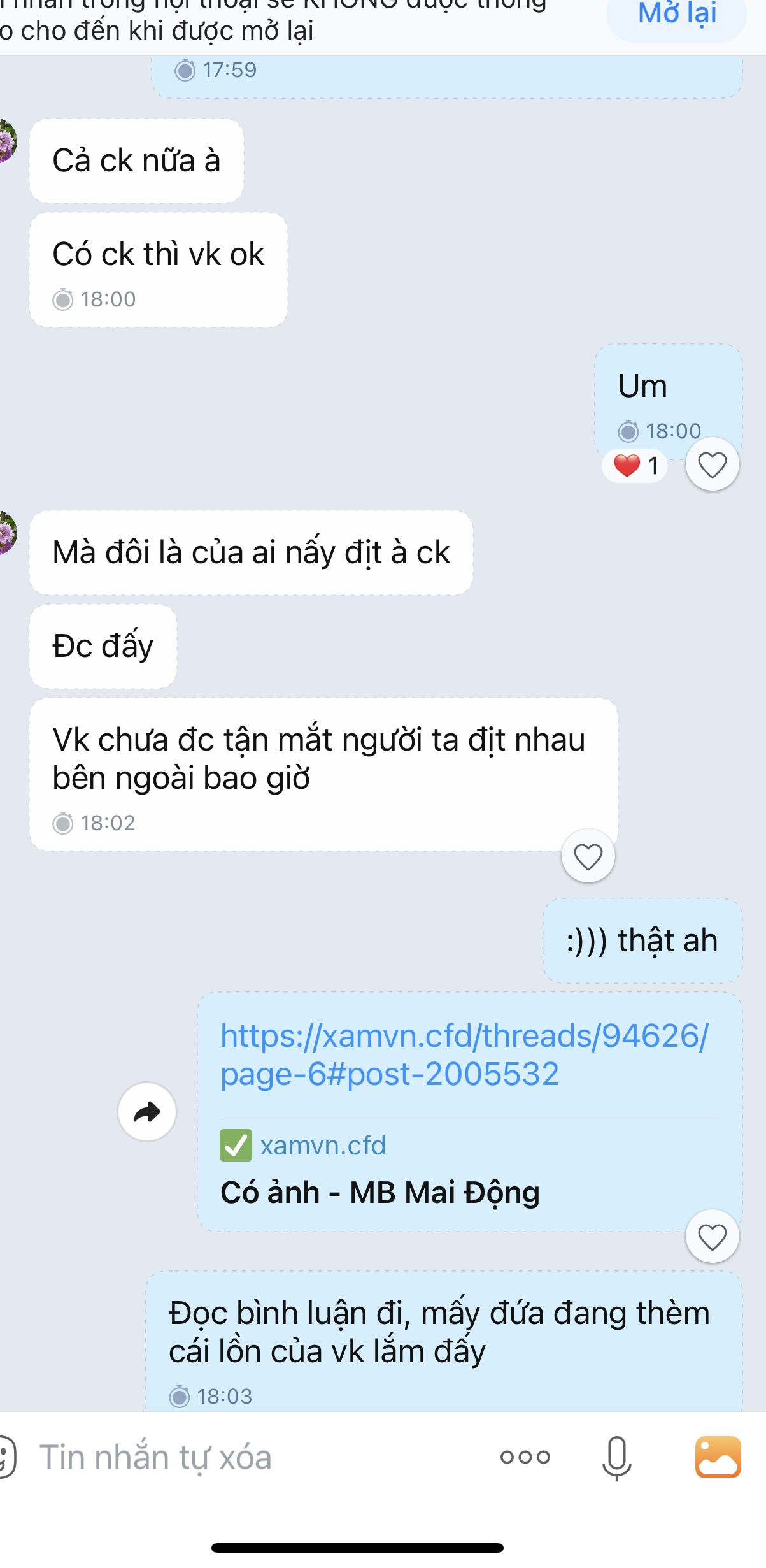This screenshot has height=1568, width=766.
Task: Forward the shared link message
Action: (x=147, y=1112)
